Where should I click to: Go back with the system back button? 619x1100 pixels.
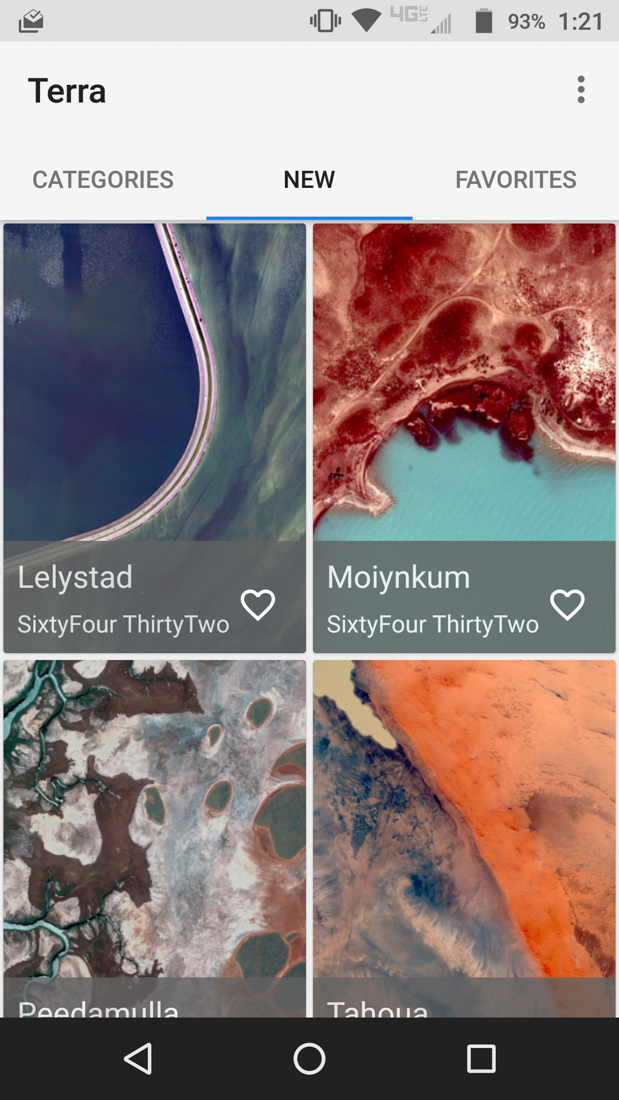(x=138, y=1059)
